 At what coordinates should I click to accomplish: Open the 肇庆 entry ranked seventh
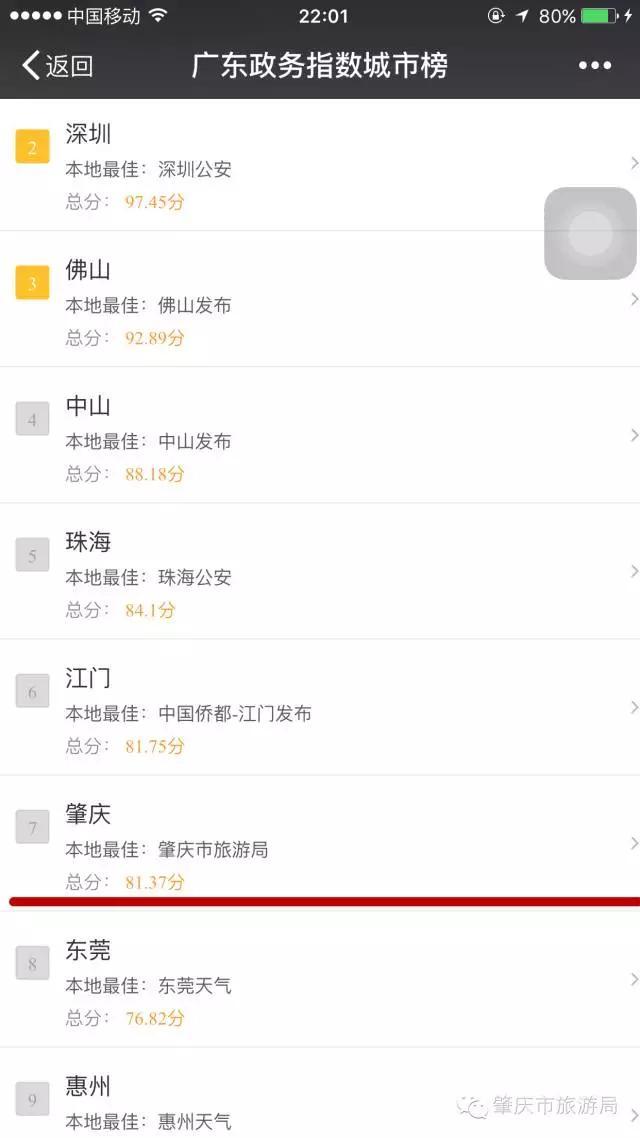tap(320, 843)
